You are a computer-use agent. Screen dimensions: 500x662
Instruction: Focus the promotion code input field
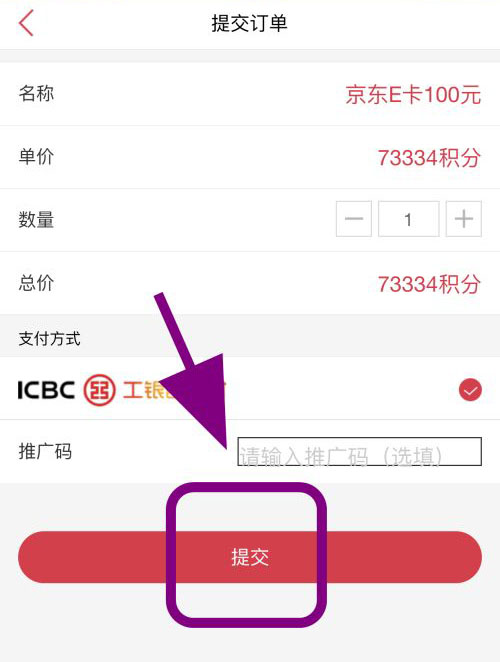pos(359,451)
